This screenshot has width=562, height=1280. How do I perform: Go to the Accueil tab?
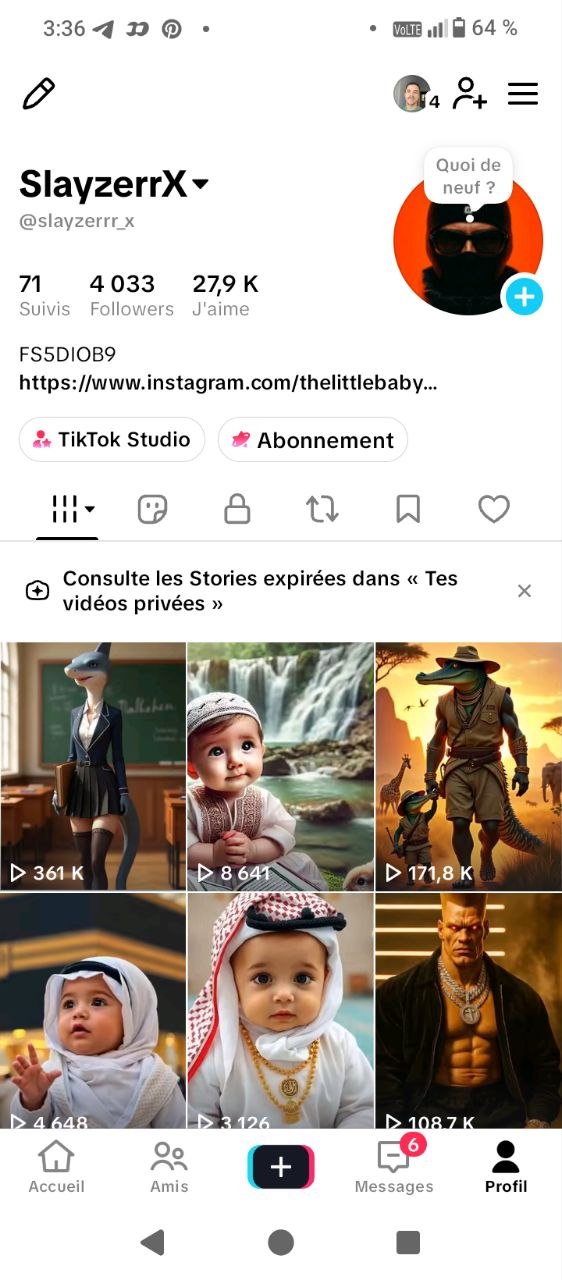click(x=56, y=1168)
